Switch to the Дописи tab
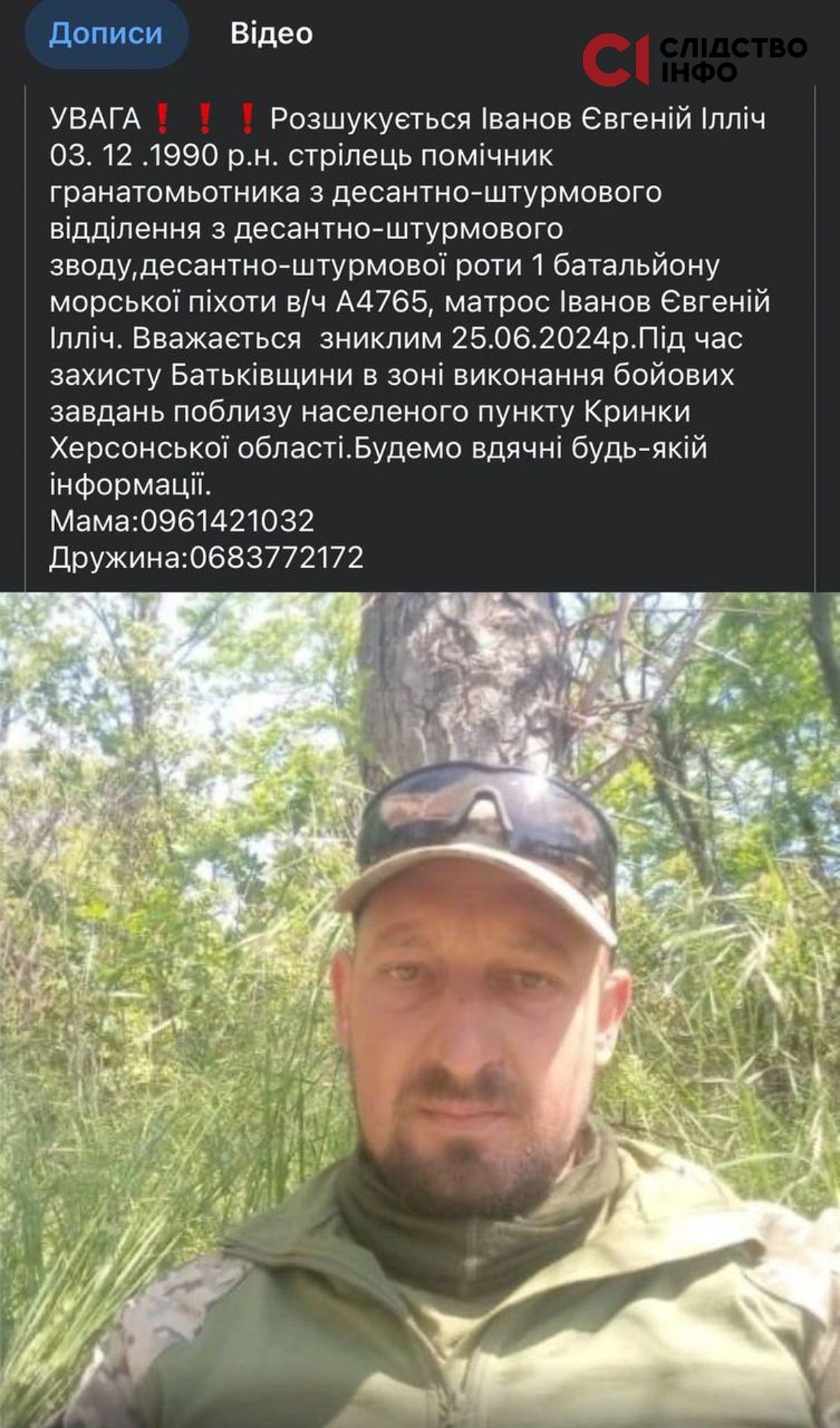The height and width of the screenshot is (1428, 840). click(106, 33)
